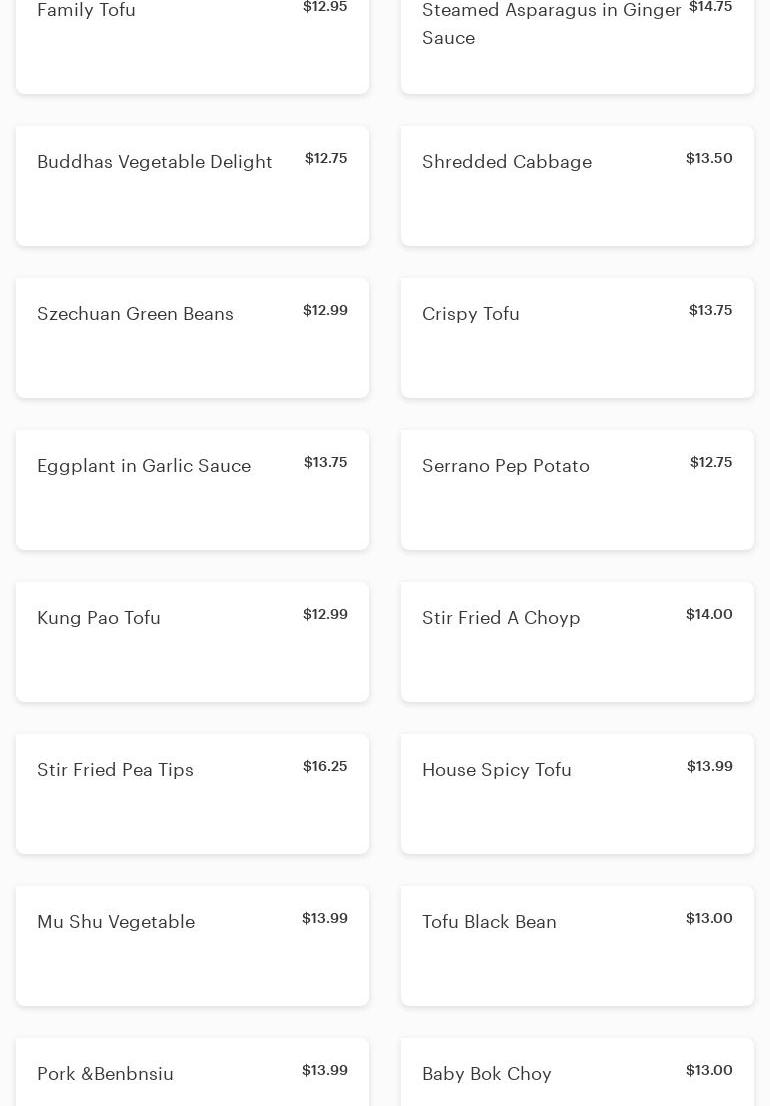Choose Stir Fried Pea Tips
Viewport: 770px width, 1106px height.
pyautogui.click(x=192, y=794)
